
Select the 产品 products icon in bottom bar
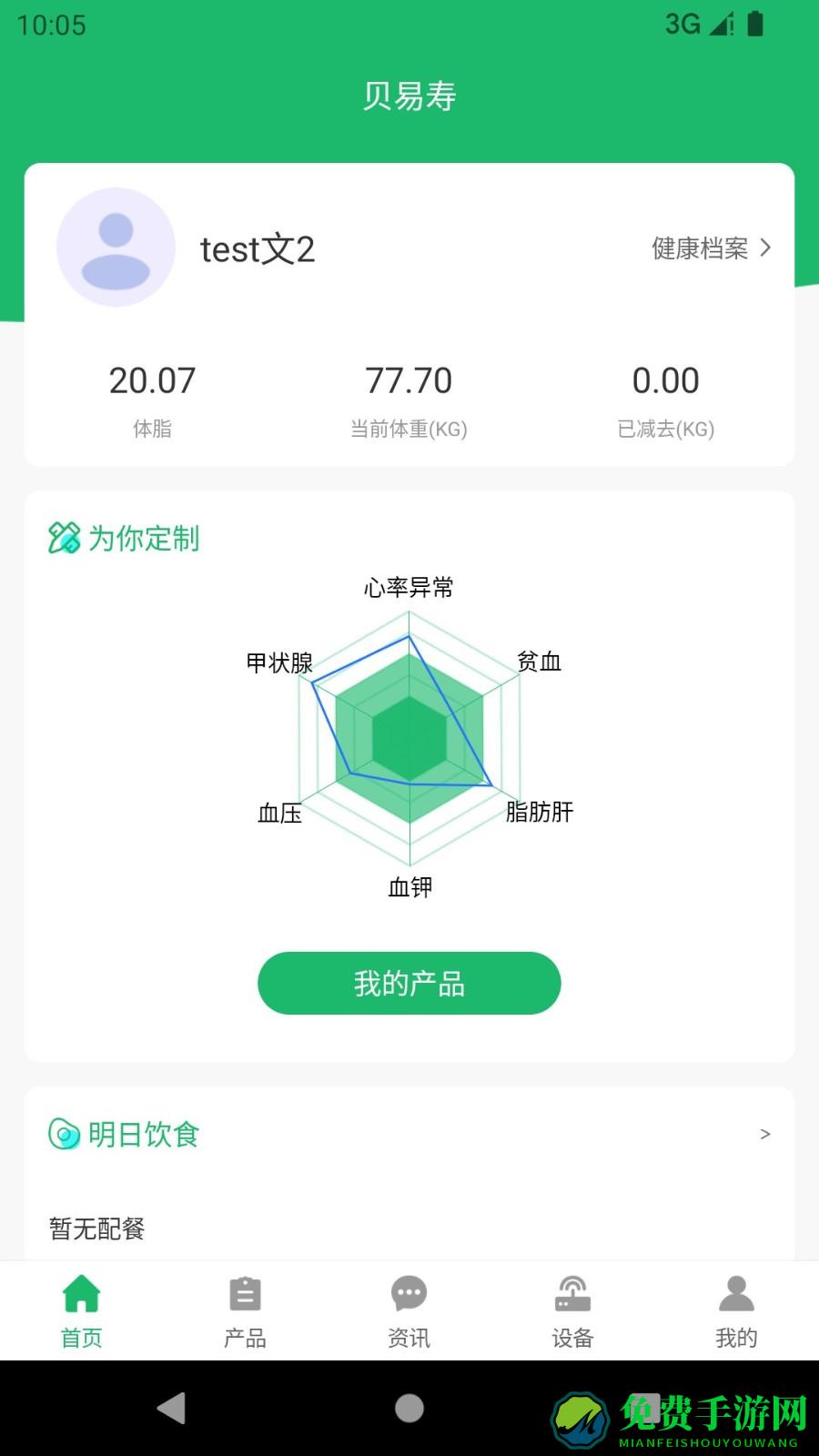(244, 1293)
